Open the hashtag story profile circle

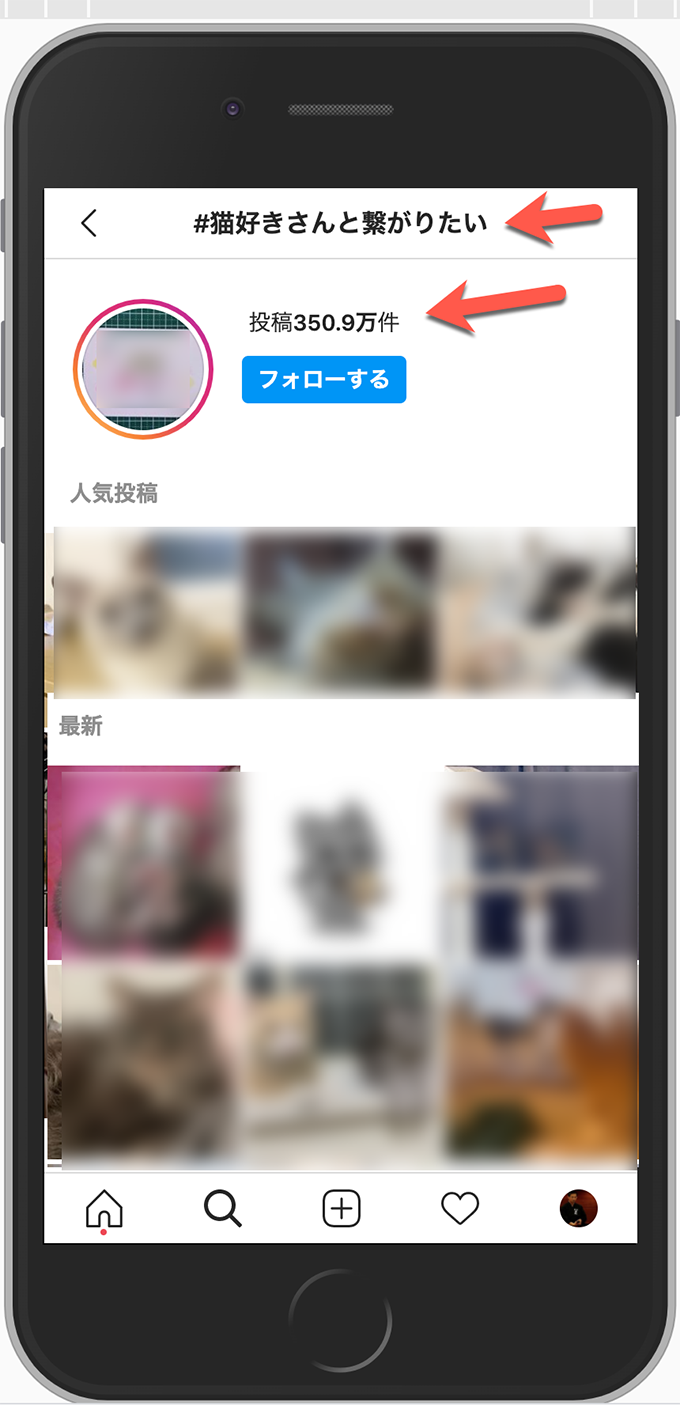tap(143, 369)
